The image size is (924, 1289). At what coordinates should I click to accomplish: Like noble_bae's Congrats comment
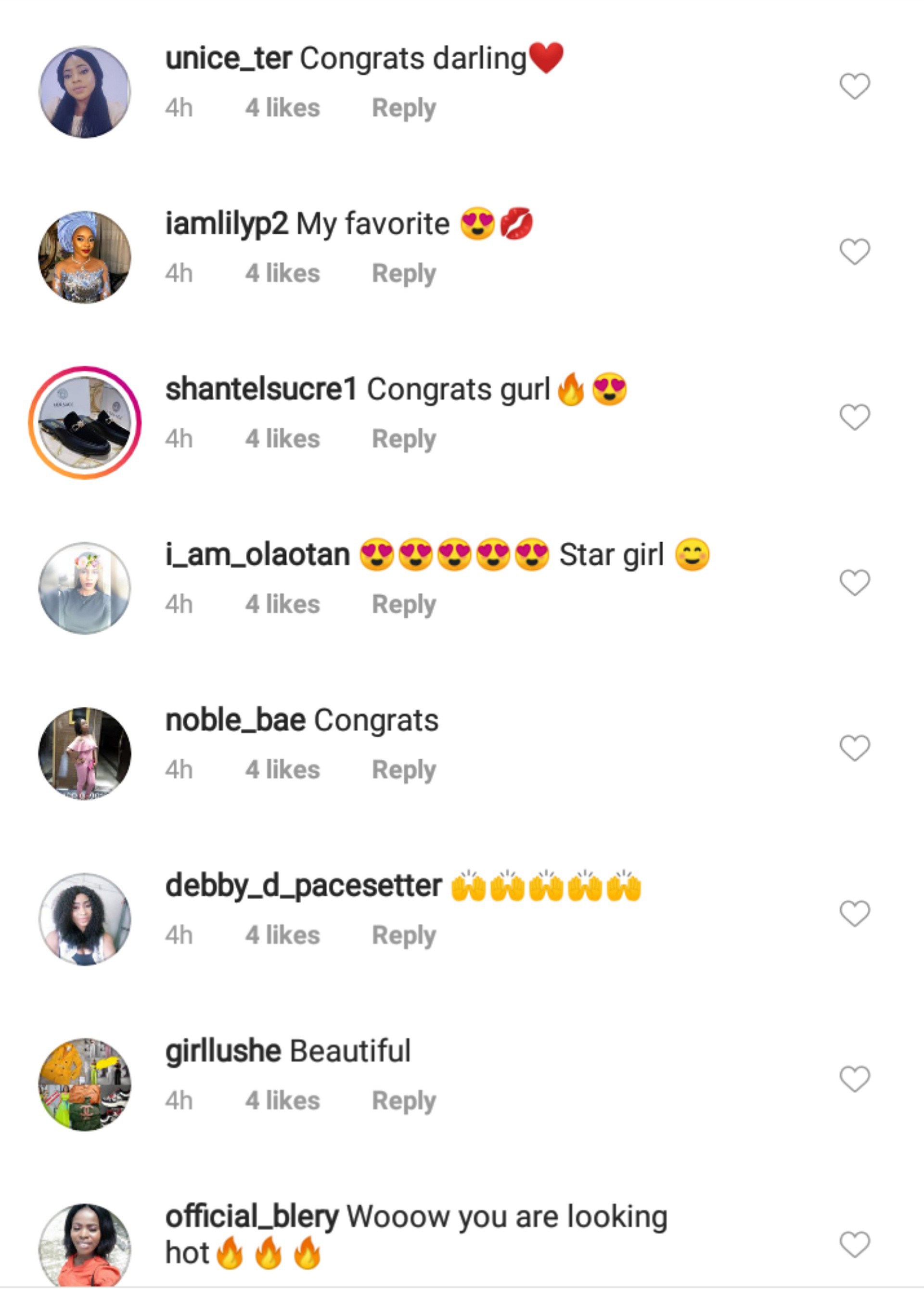coord(855,748)
